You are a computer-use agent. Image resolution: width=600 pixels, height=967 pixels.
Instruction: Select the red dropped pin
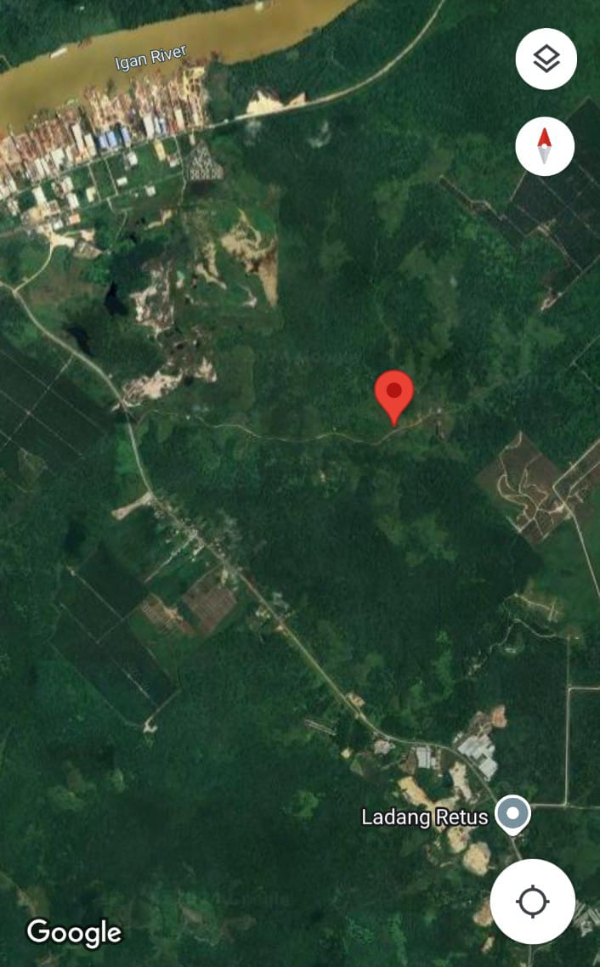pyautogui.click(x=394, y=395)
